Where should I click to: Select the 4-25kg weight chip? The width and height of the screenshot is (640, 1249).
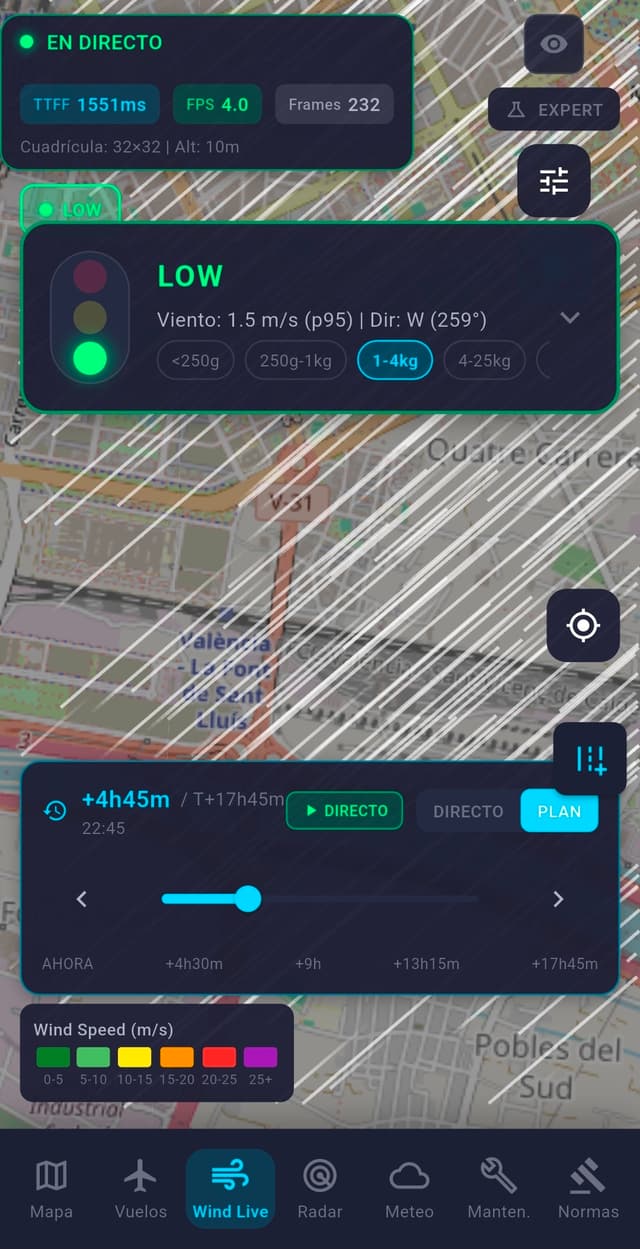tap(484, 361)
